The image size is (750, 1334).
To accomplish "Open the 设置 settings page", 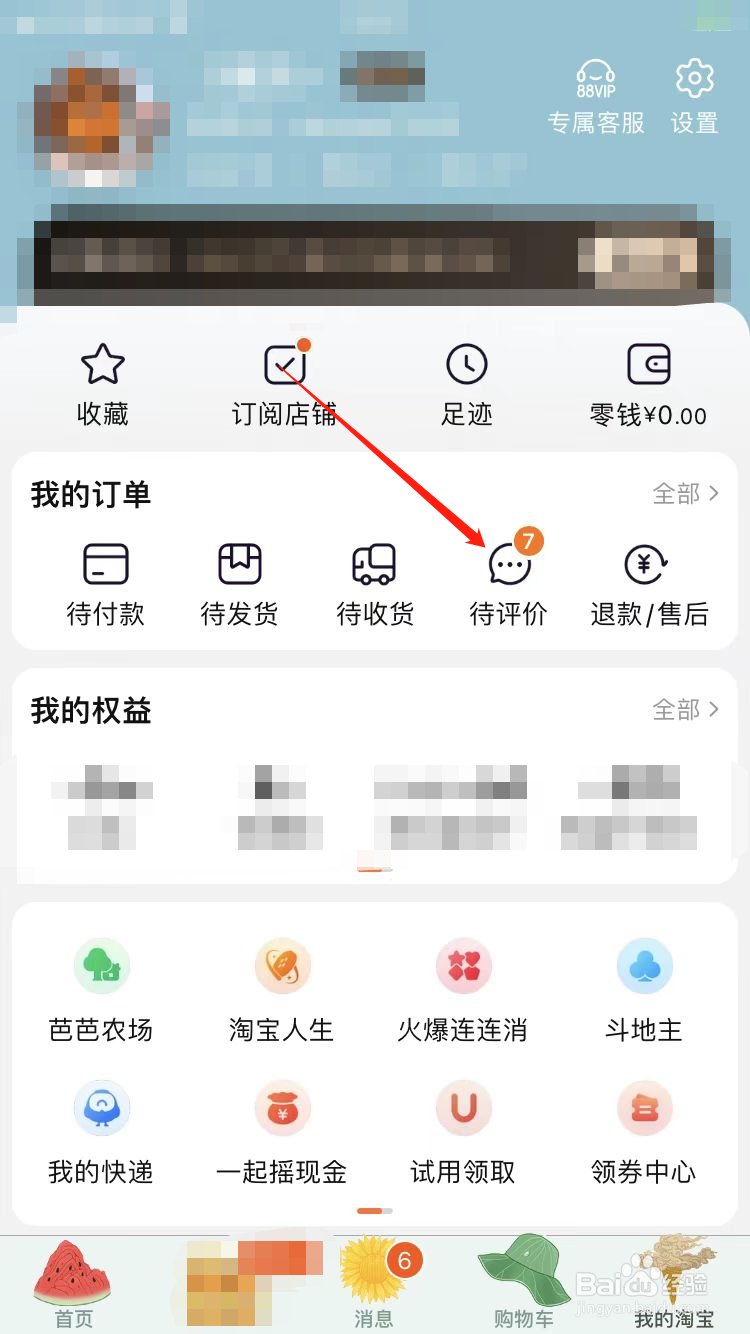I will coord(694,95).
